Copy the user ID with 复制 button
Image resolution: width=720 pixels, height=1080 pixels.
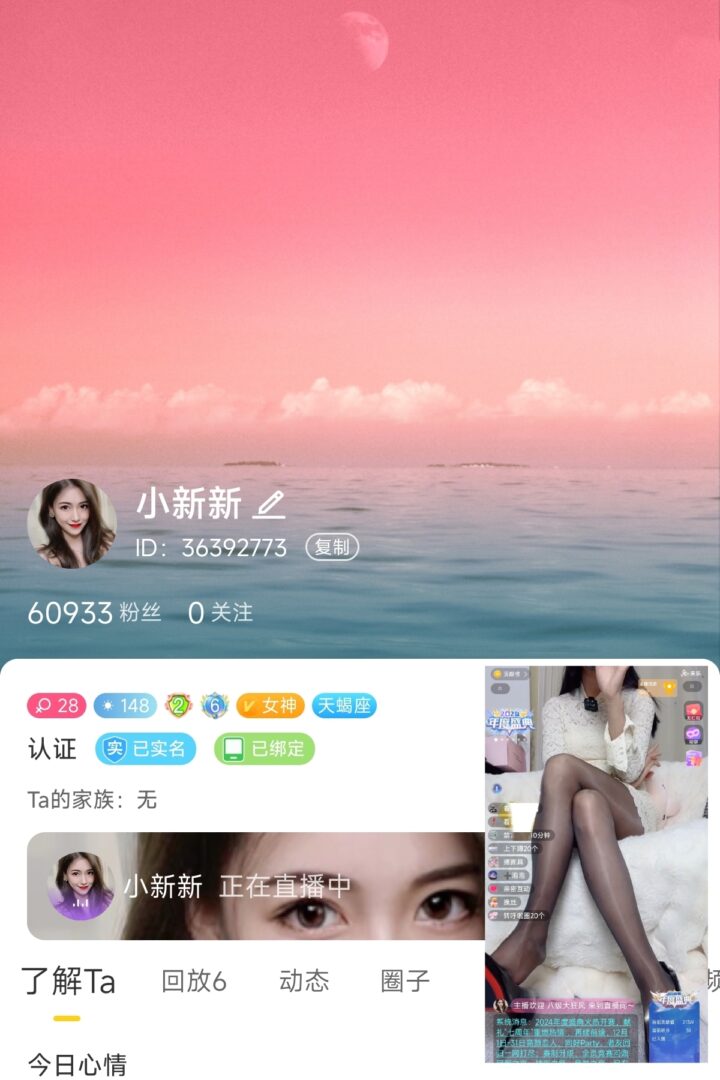(x=332, y=547)
